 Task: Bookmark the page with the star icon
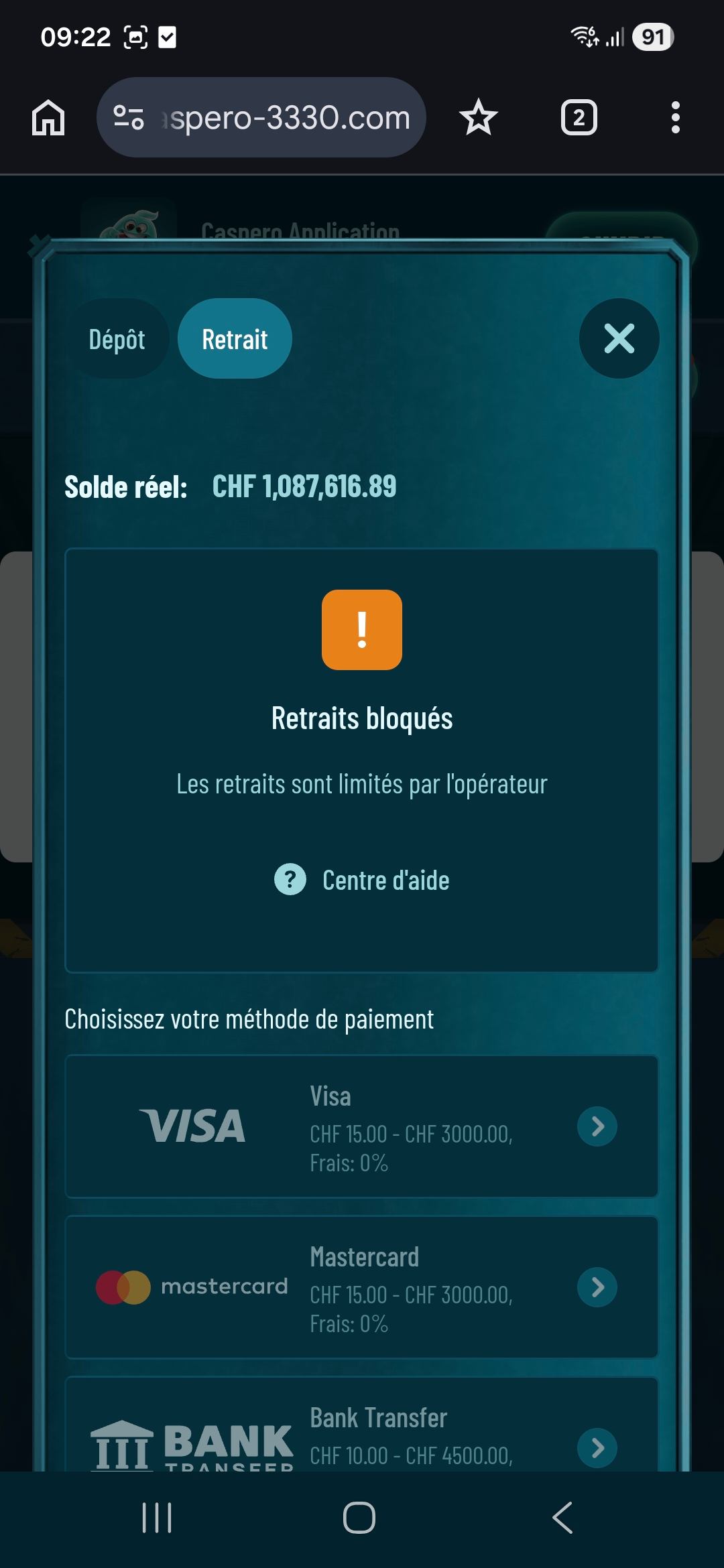click(x=479, y=117)
